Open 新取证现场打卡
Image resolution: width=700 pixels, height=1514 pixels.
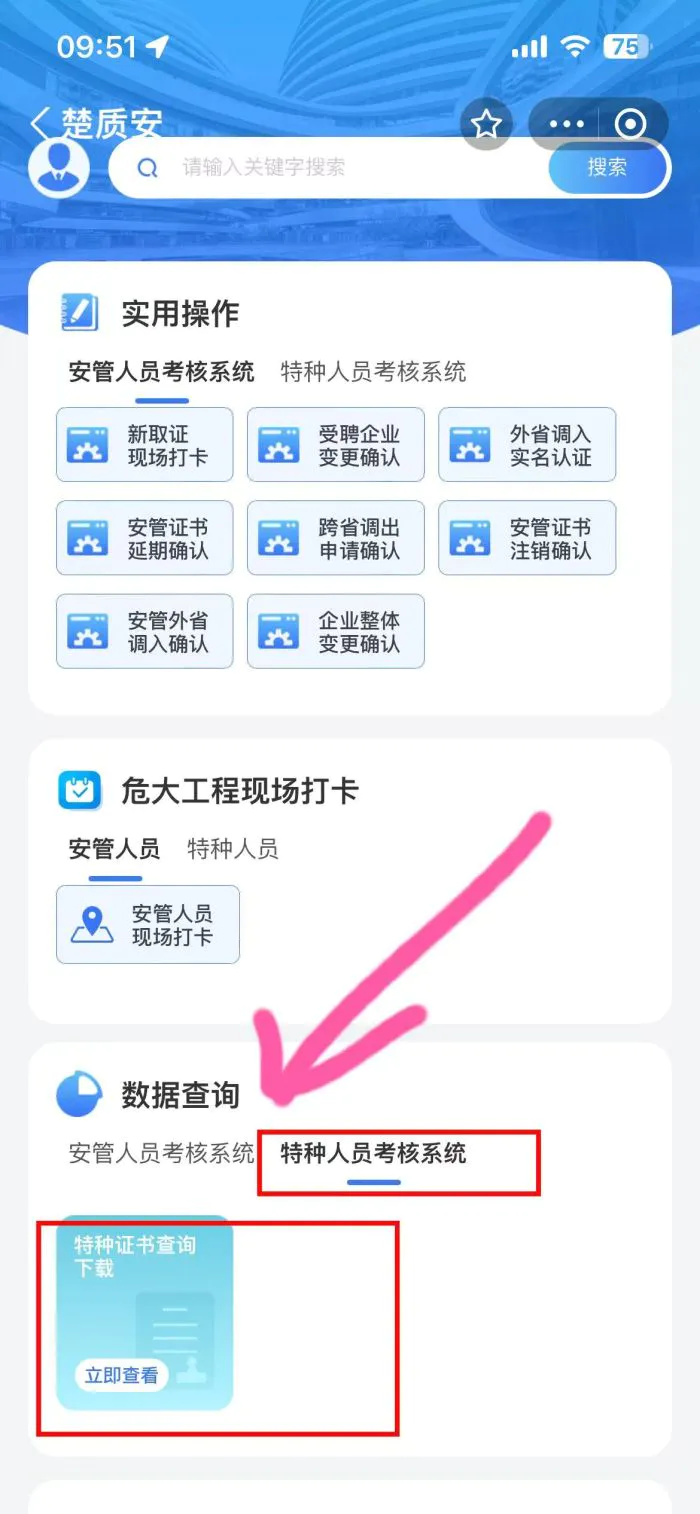[x=144, y=446]
